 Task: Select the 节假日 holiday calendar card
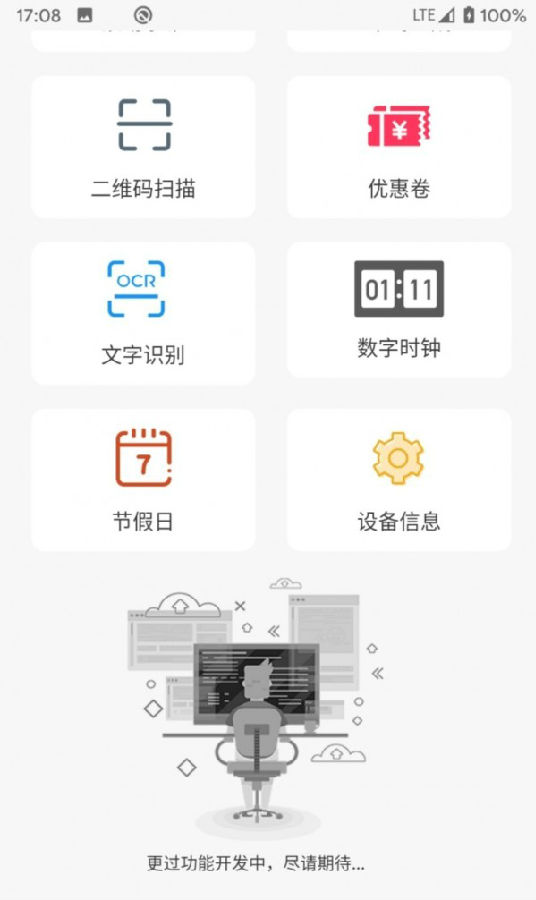[143, 480]
